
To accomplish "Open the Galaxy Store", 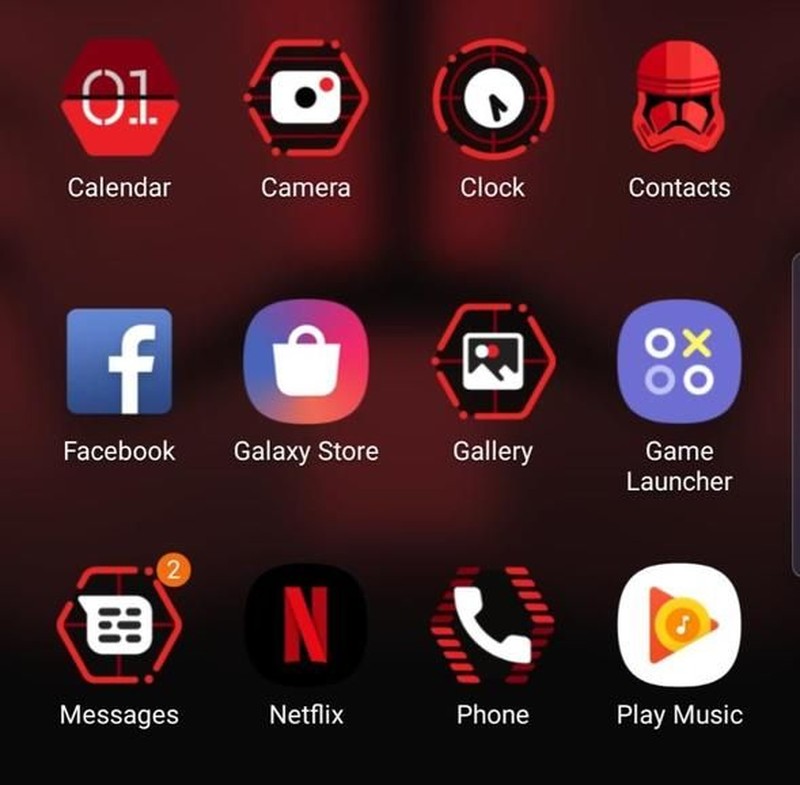I will pyautogui.click(x=306, y=361).
